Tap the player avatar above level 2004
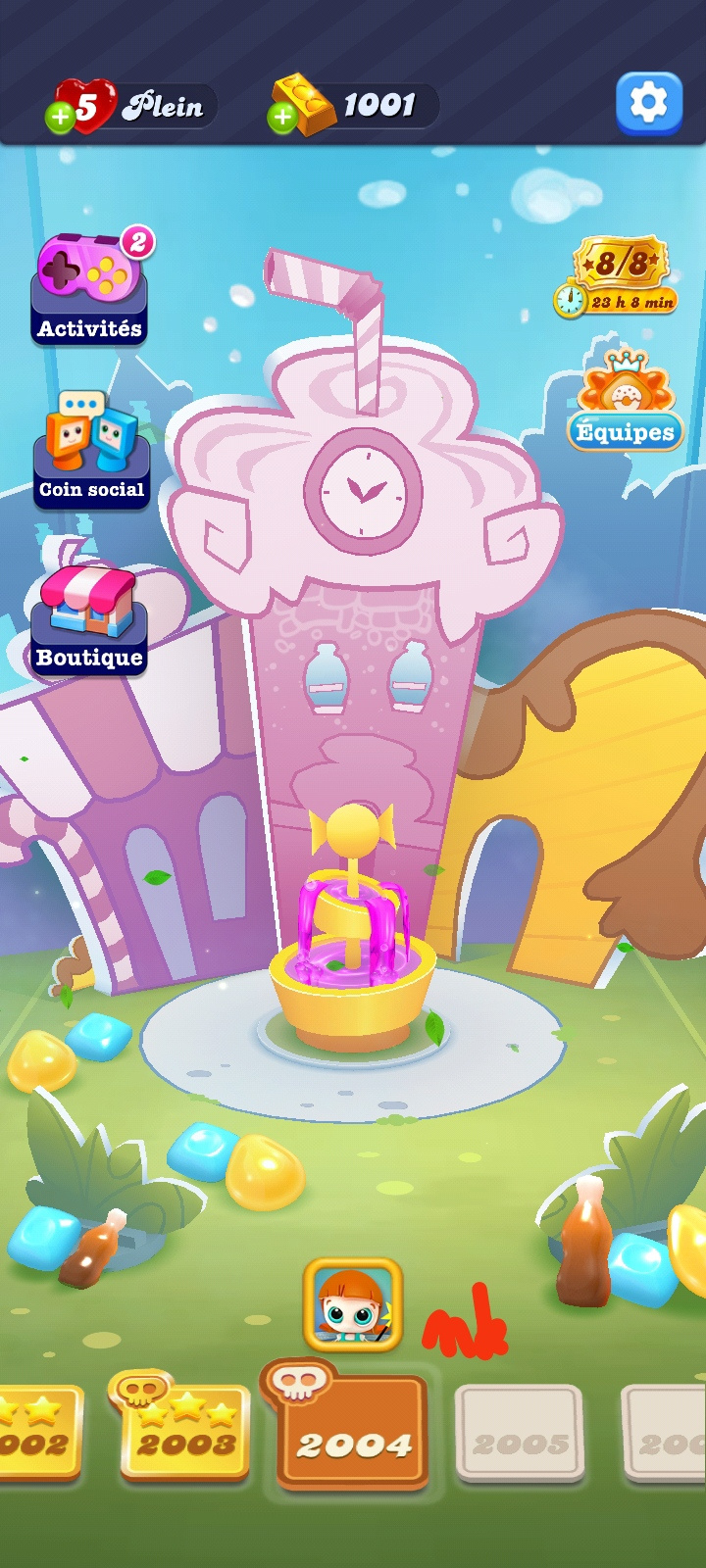706x1568 pixels. (x=353, y=1303)
